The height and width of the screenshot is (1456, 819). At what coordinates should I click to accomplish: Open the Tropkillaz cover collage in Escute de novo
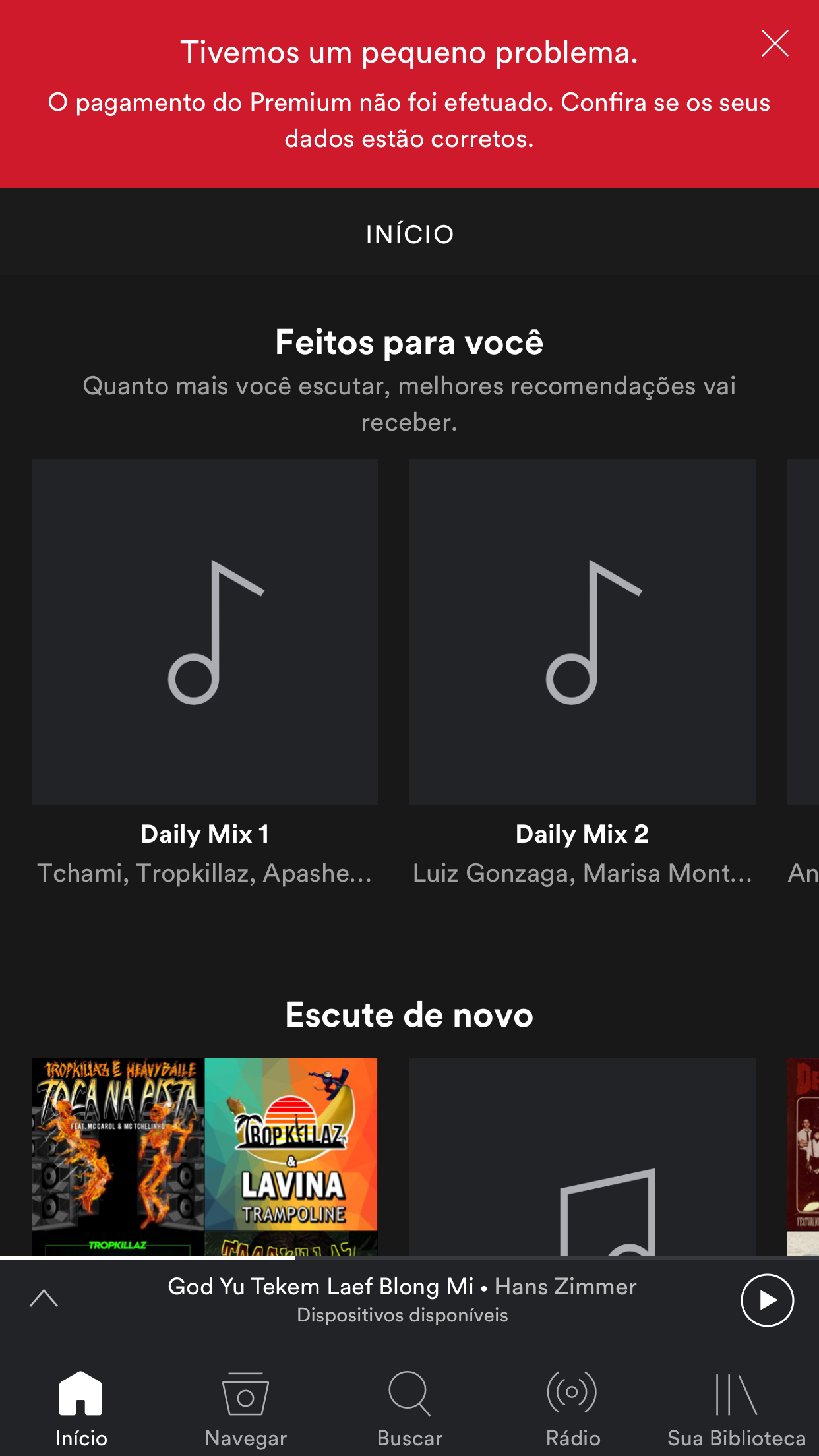click(204, 1157)
